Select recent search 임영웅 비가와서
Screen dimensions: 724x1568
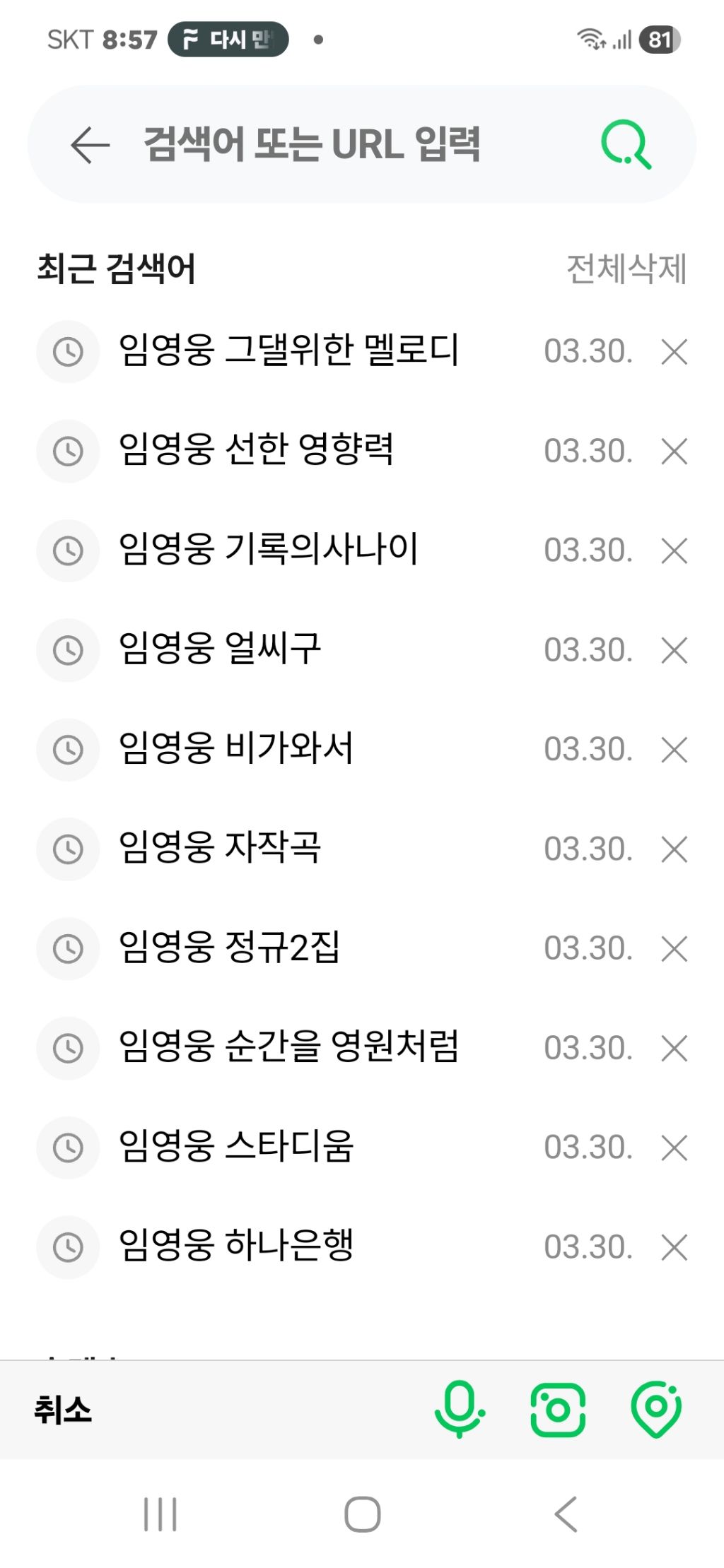[235, 749]
